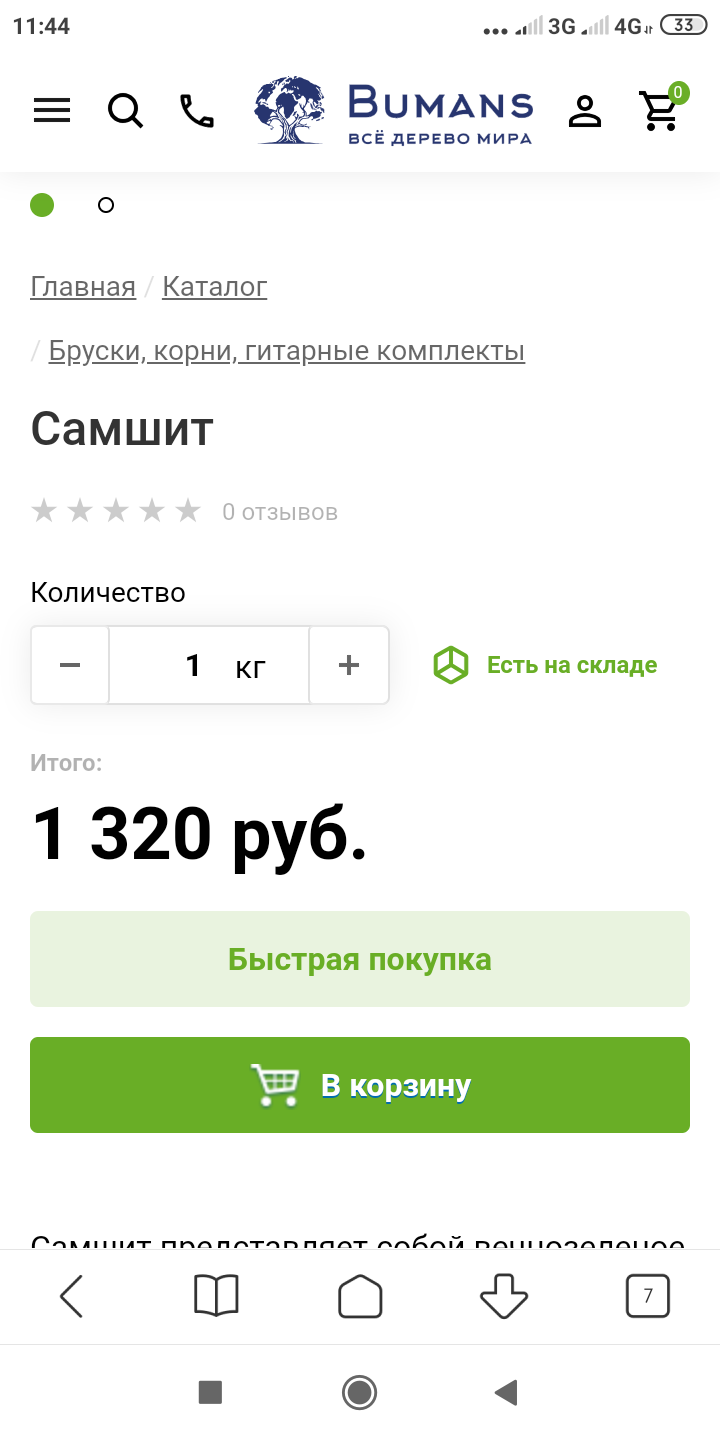The width and height of the screenshot is (720, 1440).
Task: Go to the browser home page
Action: click(x=360, y=1297)
